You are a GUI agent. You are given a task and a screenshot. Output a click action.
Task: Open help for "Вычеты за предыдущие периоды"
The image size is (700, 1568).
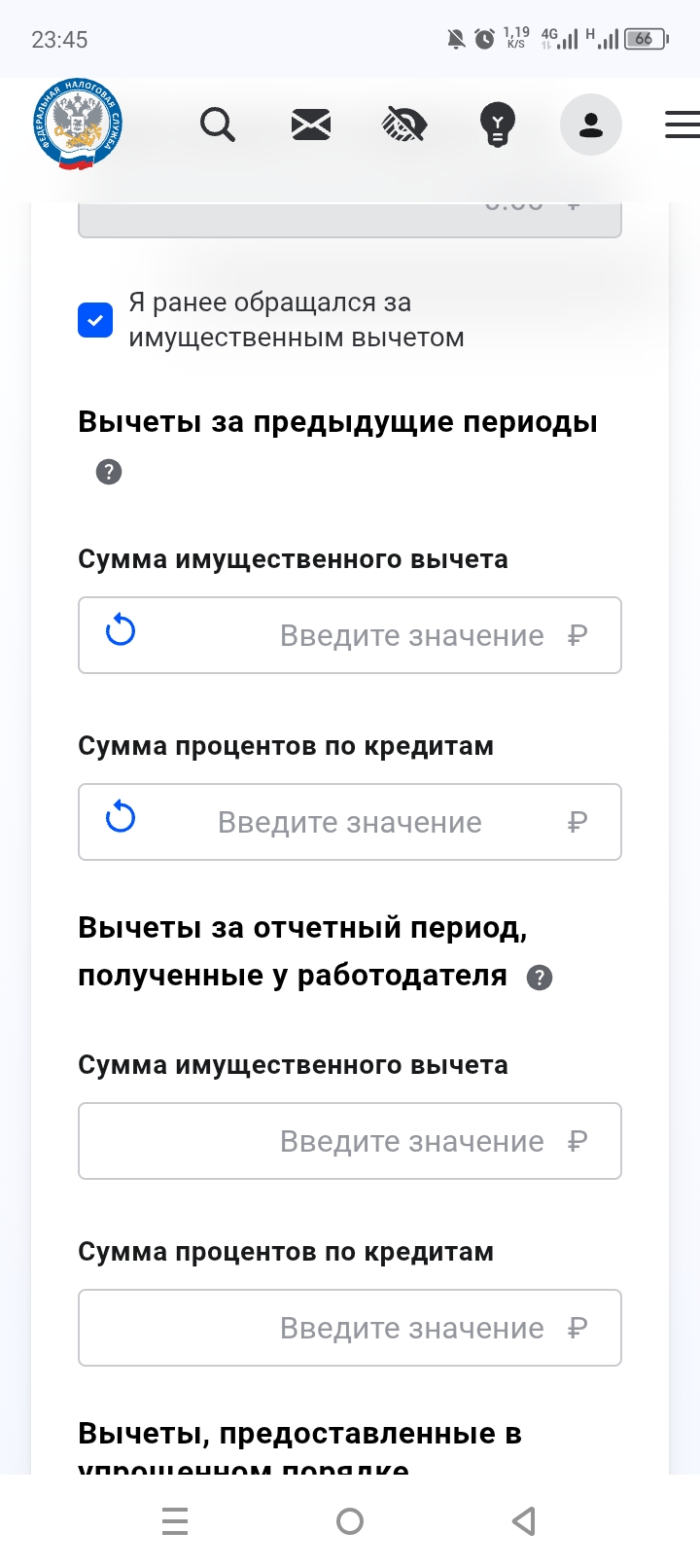pyautogui.click(x=109, y=472)
